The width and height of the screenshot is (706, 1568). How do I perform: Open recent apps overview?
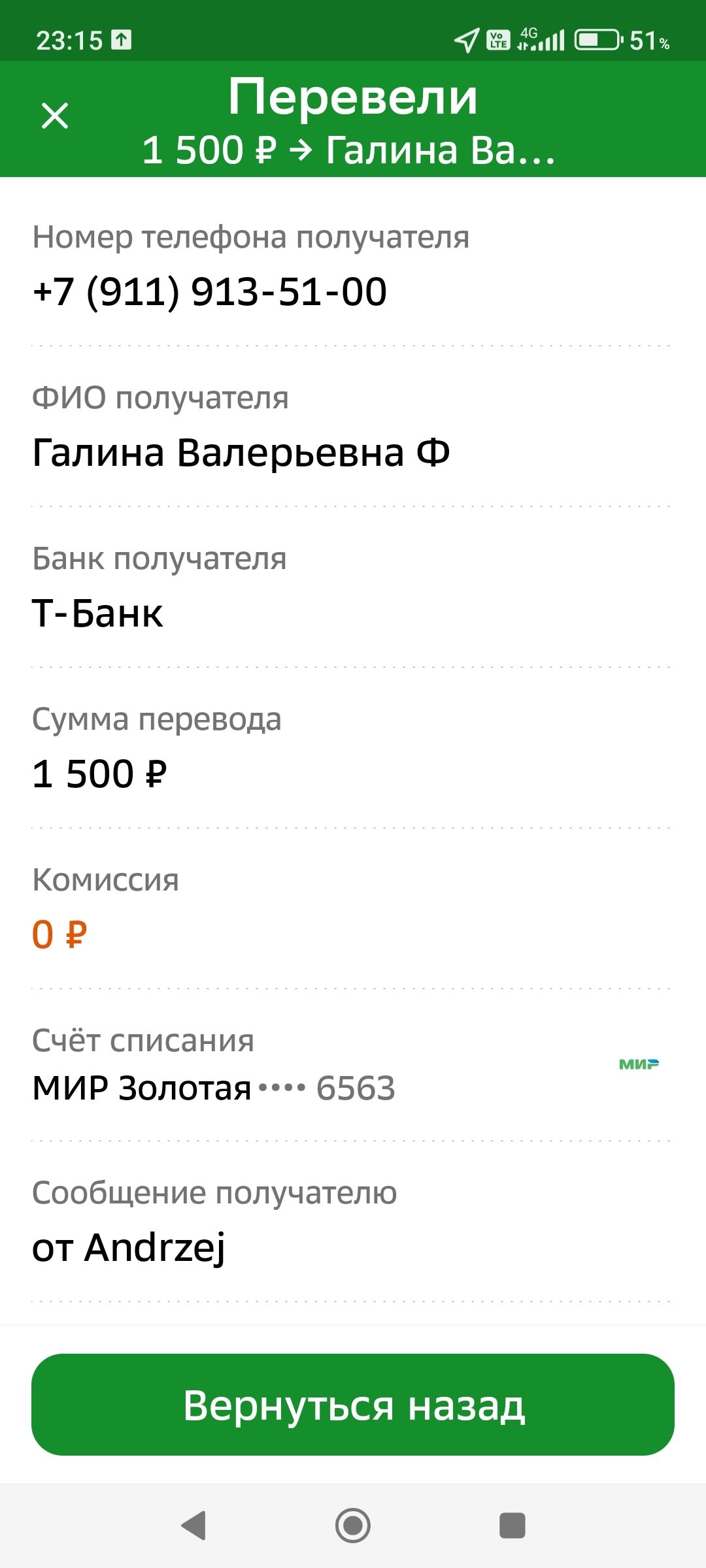point(512,1526)
